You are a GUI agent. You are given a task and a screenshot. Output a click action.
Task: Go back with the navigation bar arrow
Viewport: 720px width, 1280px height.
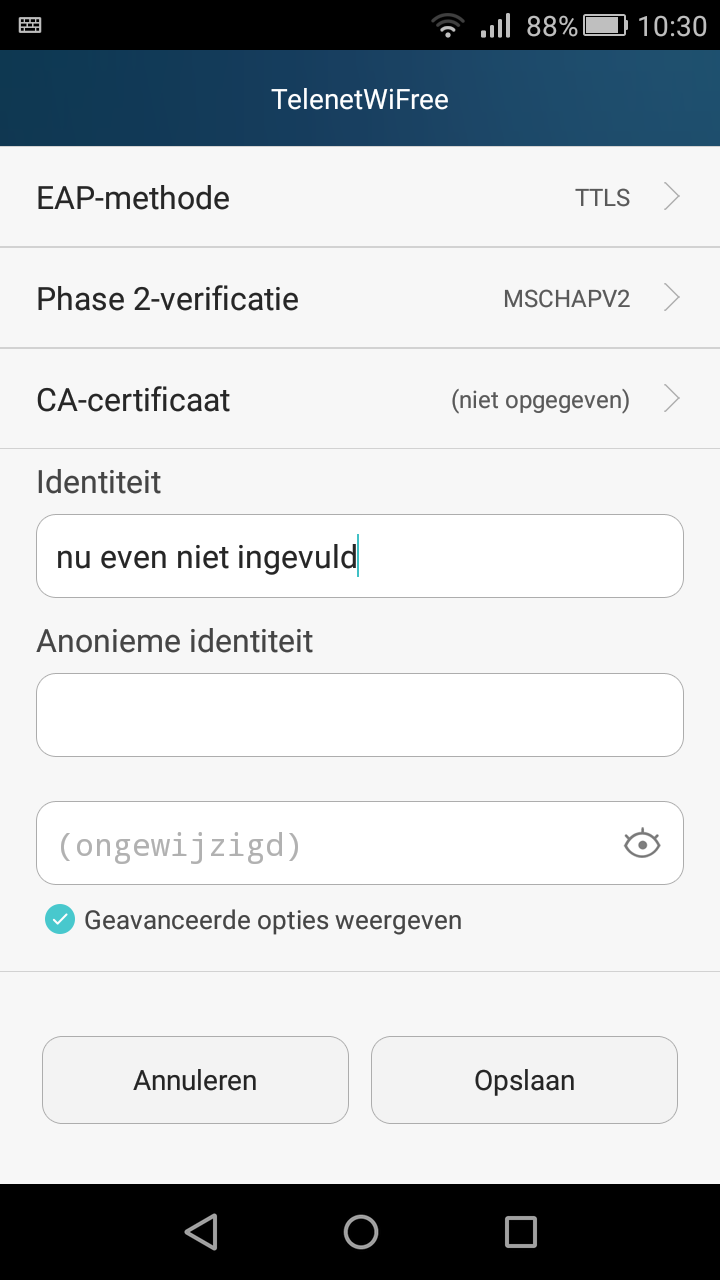tap(201, 1232)
